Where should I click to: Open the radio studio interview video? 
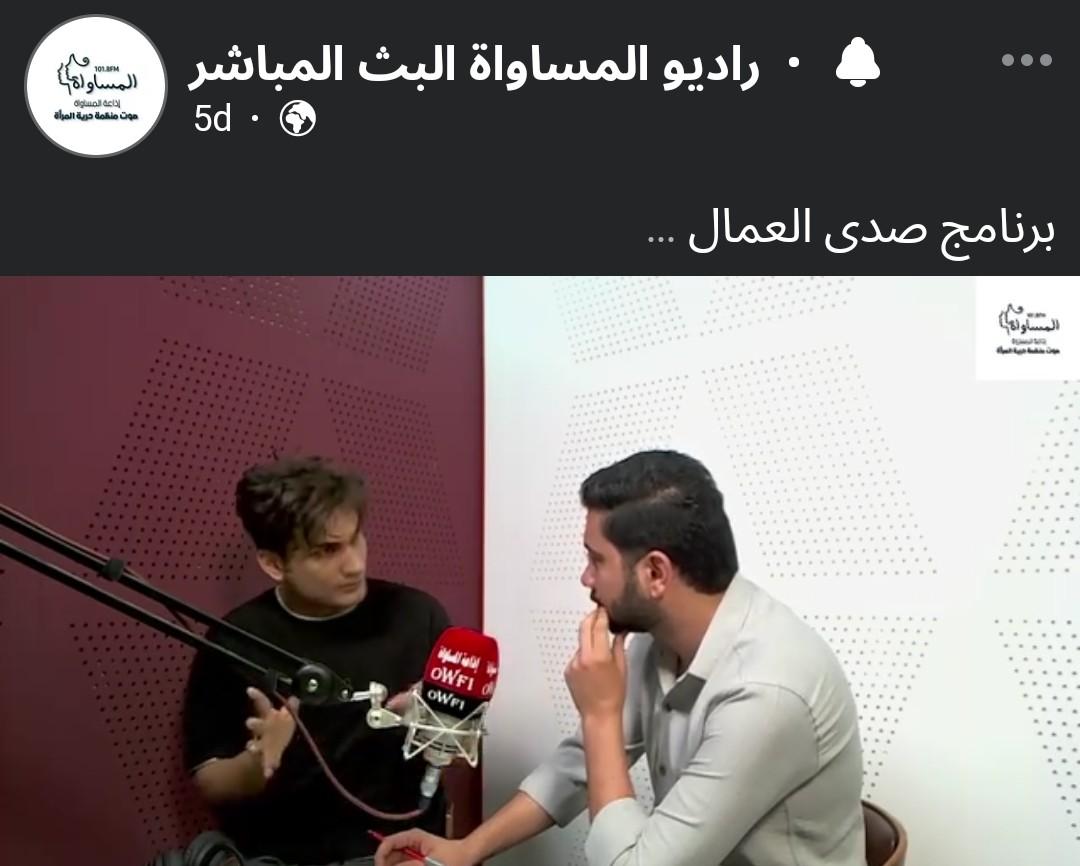(540, 570)
